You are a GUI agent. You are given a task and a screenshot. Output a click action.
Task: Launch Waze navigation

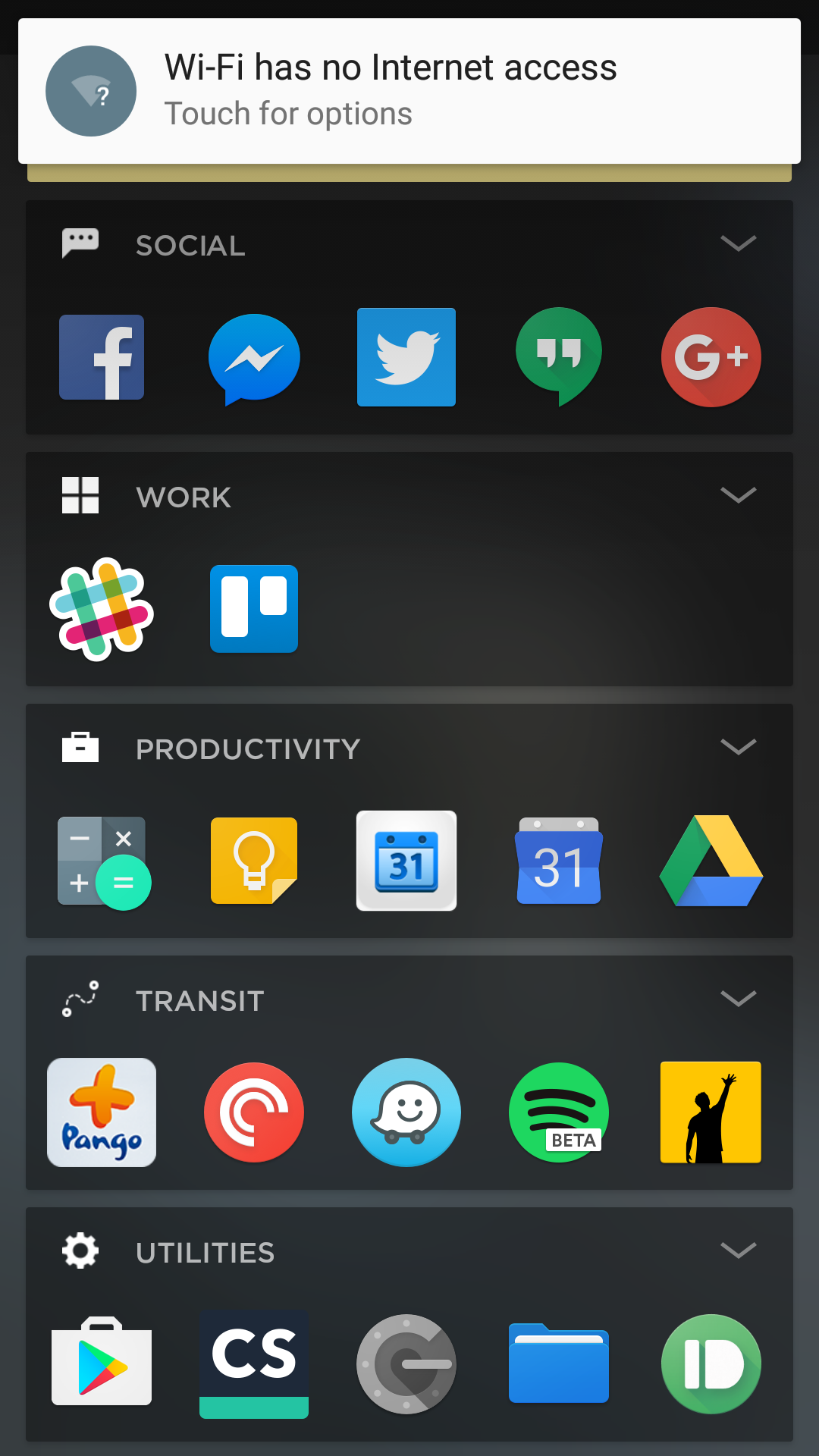click(x=406, y=1112)
